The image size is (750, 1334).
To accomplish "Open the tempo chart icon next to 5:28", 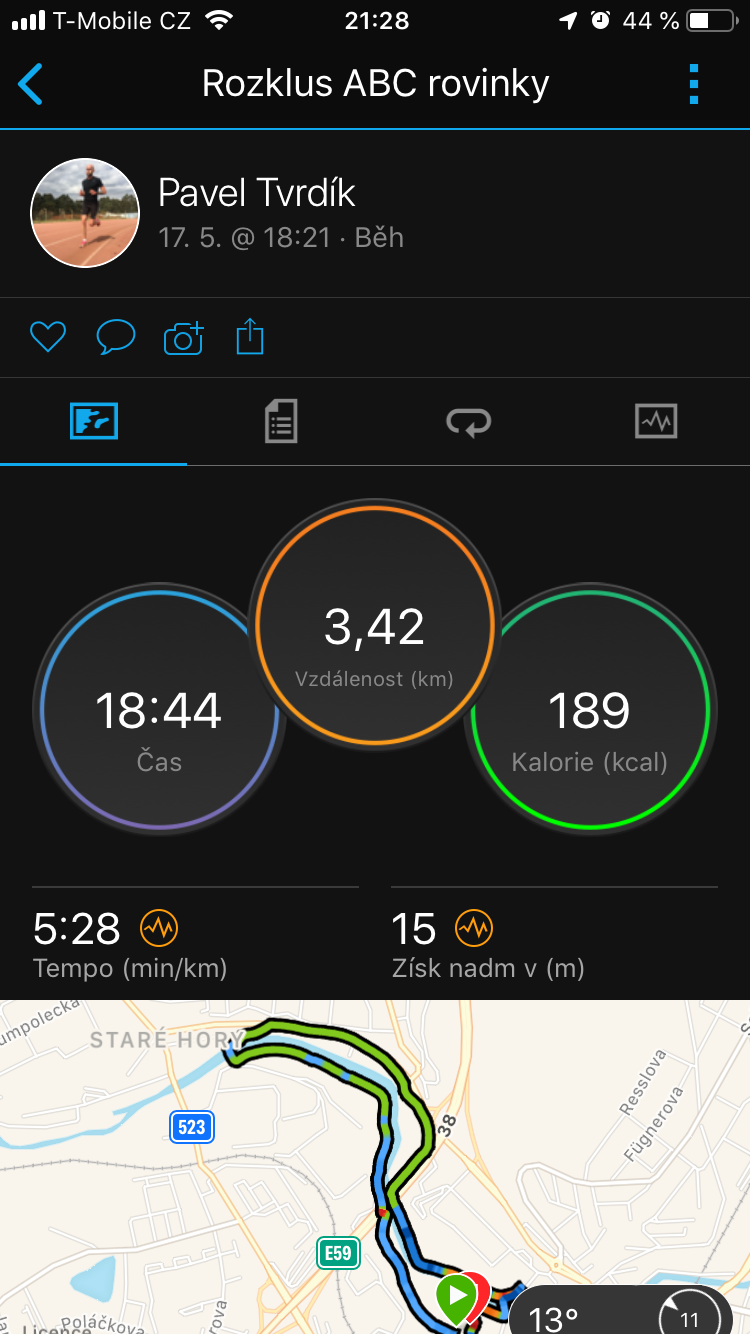I will click(x=158, y=929).
